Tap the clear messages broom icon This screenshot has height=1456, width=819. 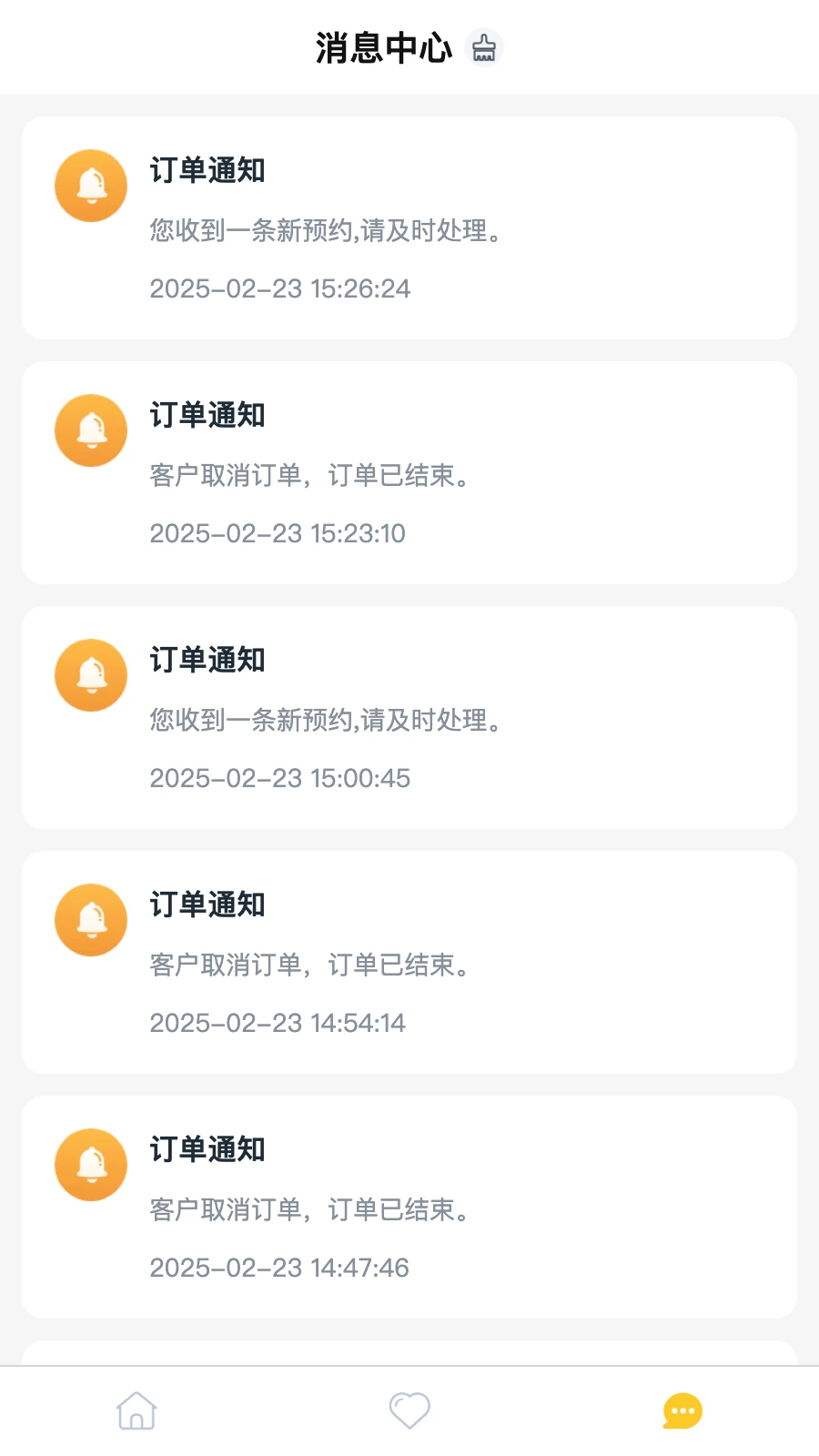[x=485, y=47]
